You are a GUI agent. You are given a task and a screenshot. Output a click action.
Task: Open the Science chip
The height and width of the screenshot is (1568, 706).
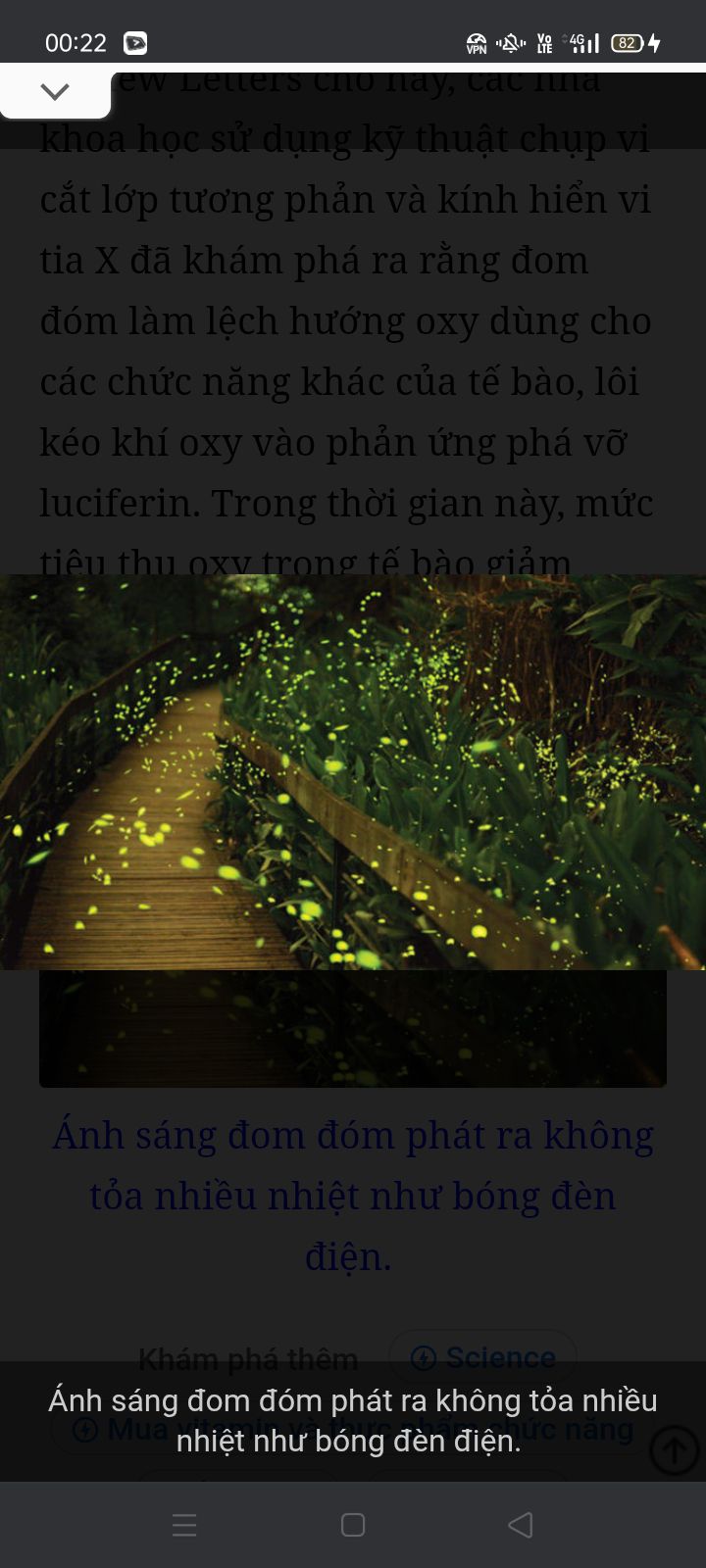(x=483, y=1356)
